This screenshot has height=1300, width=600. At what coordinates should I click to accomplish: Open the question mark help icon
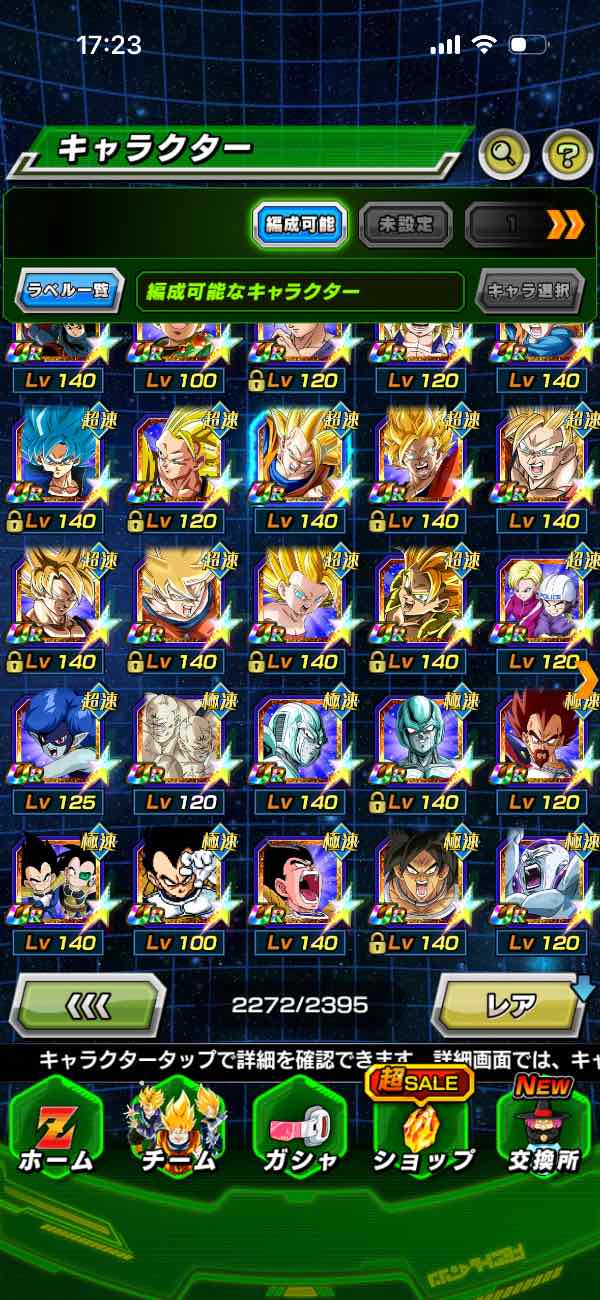[567, 153]
